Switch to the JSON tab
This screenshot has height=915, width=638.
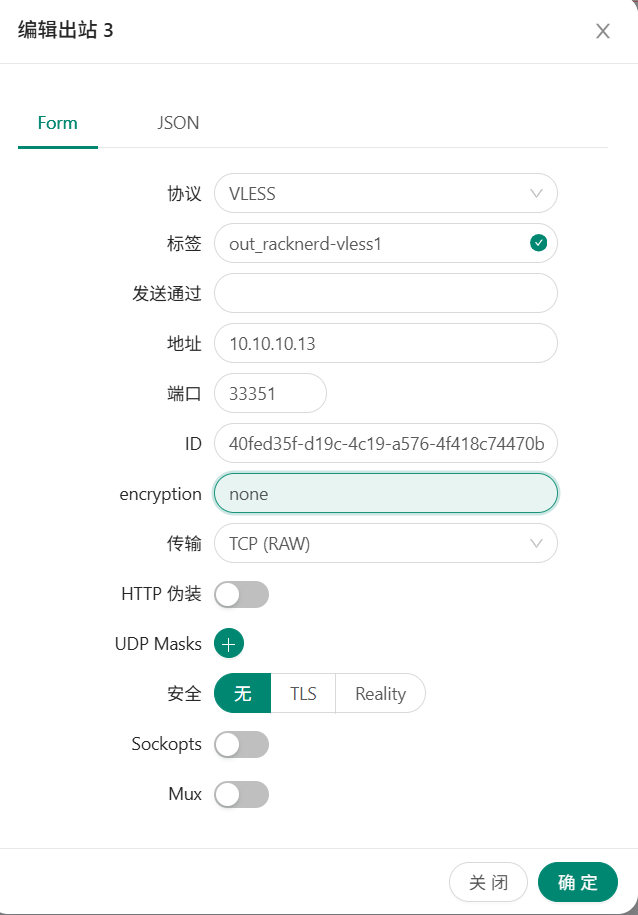tap(178, 123)
